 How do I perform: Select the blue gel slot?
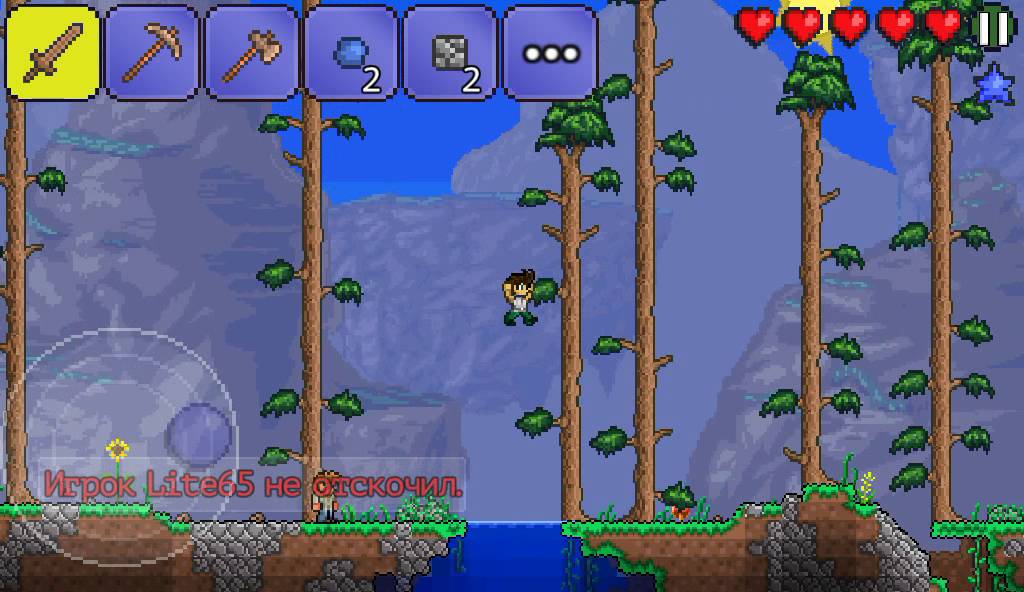[351, 53]
